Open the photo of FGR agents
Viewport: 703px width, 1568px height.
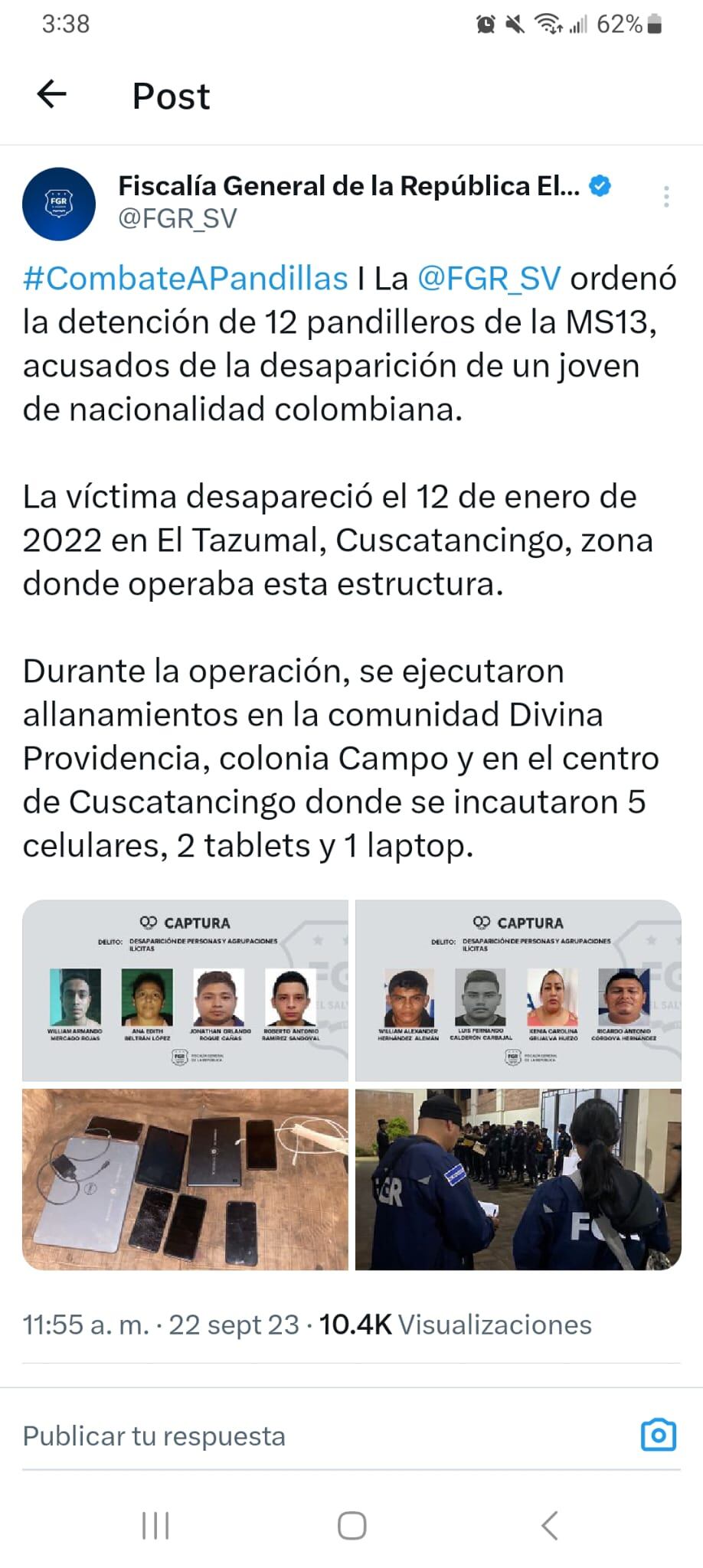[518, 1179]
